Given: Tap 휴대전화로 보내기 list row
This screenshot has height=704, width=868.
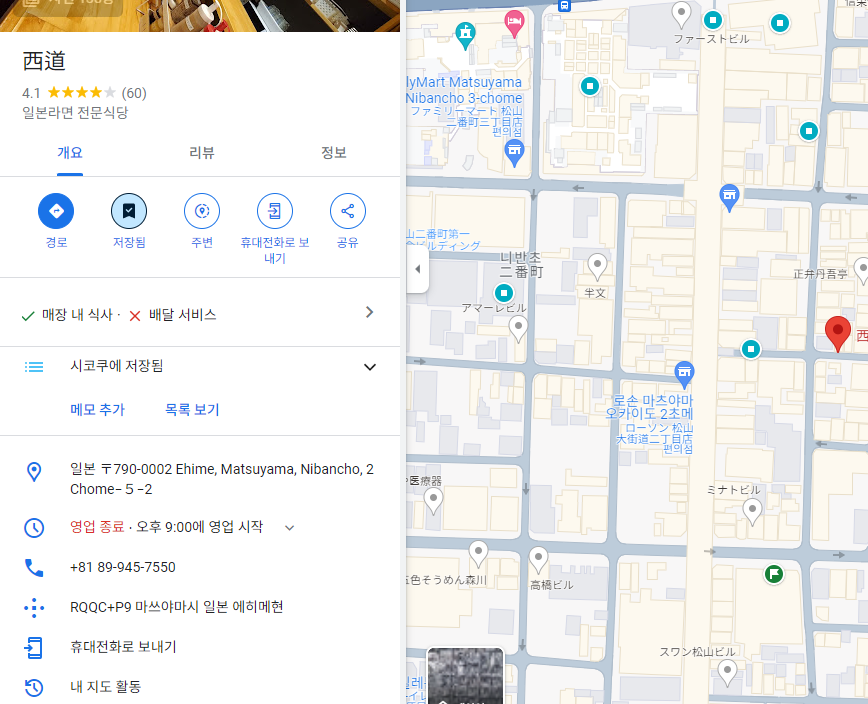Looking at the screenshot, I should click(123, 647).
